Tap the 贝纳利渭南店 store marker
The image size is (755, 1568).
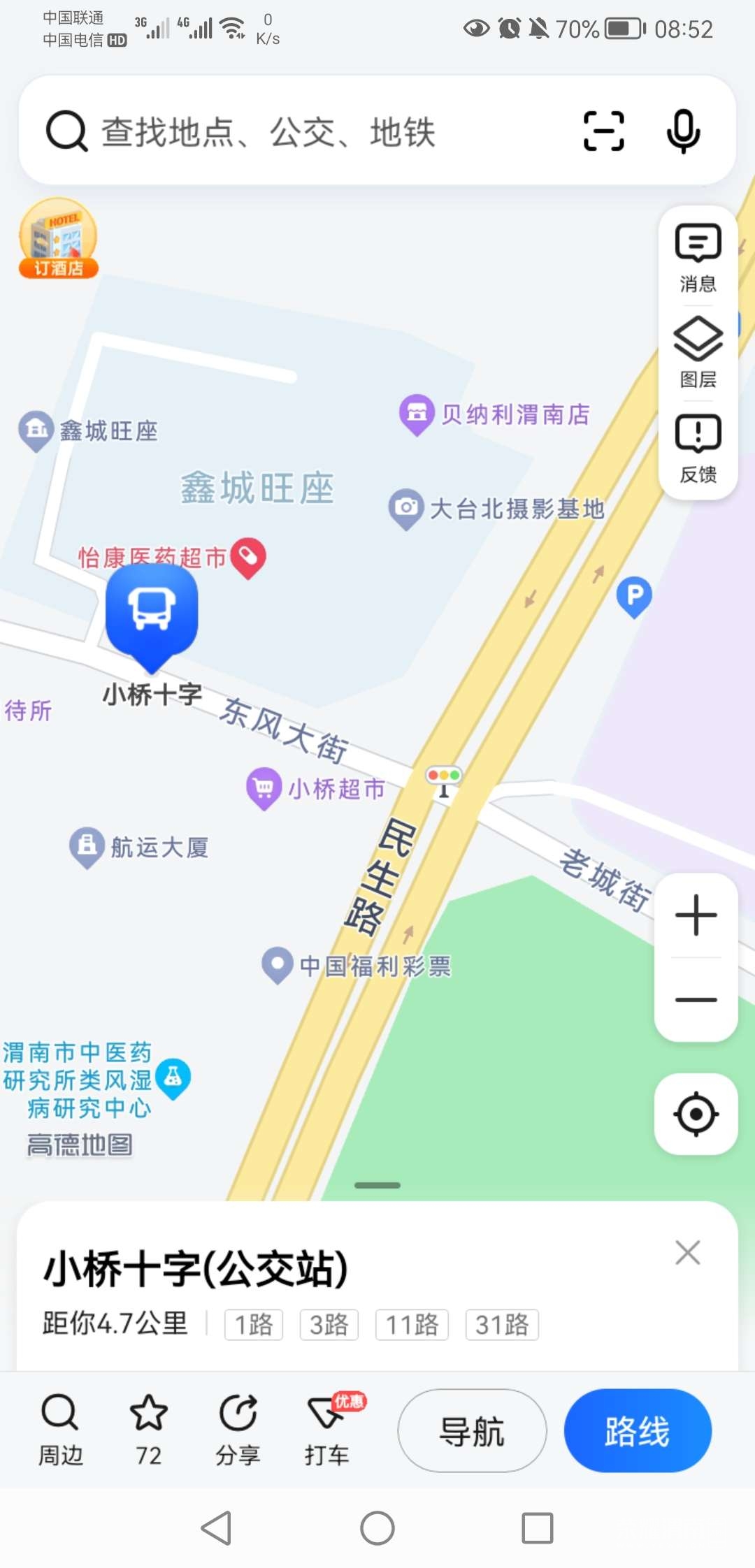[x=417, y=414]
